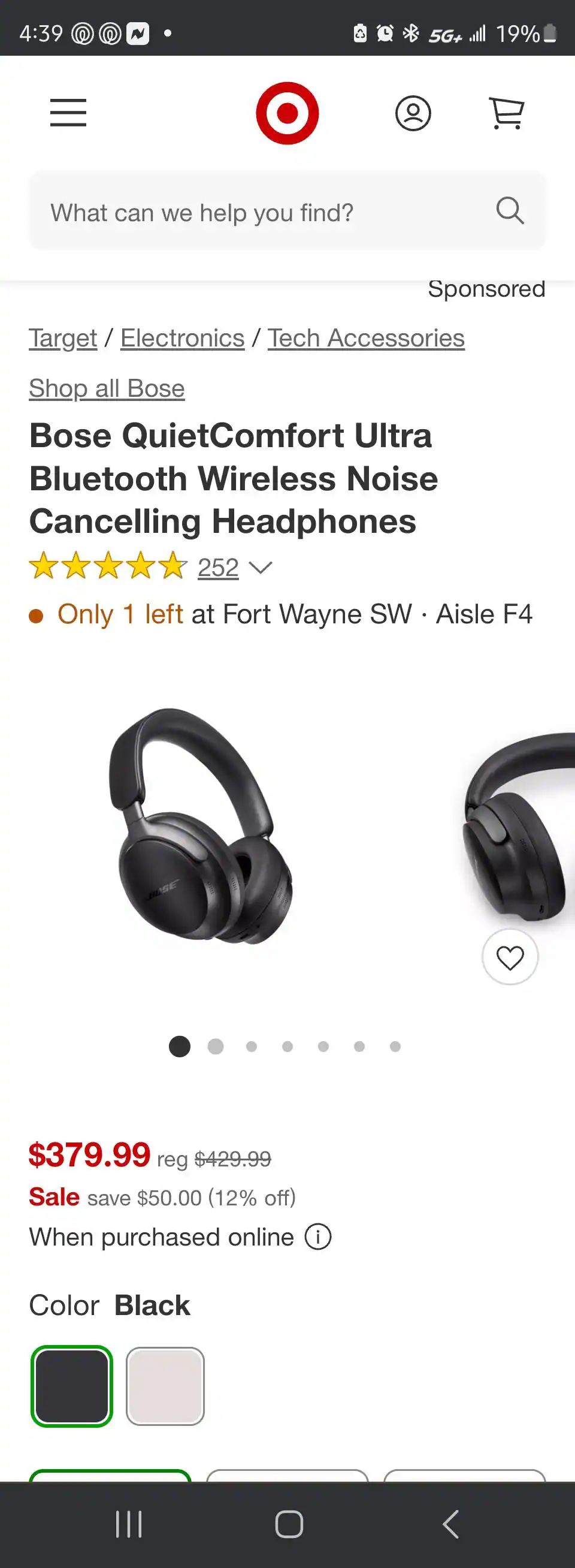Image resolution: width=575 pixels, height=1568 pixels.
Task: Go to the Electronics category
Action: point(183,339)
